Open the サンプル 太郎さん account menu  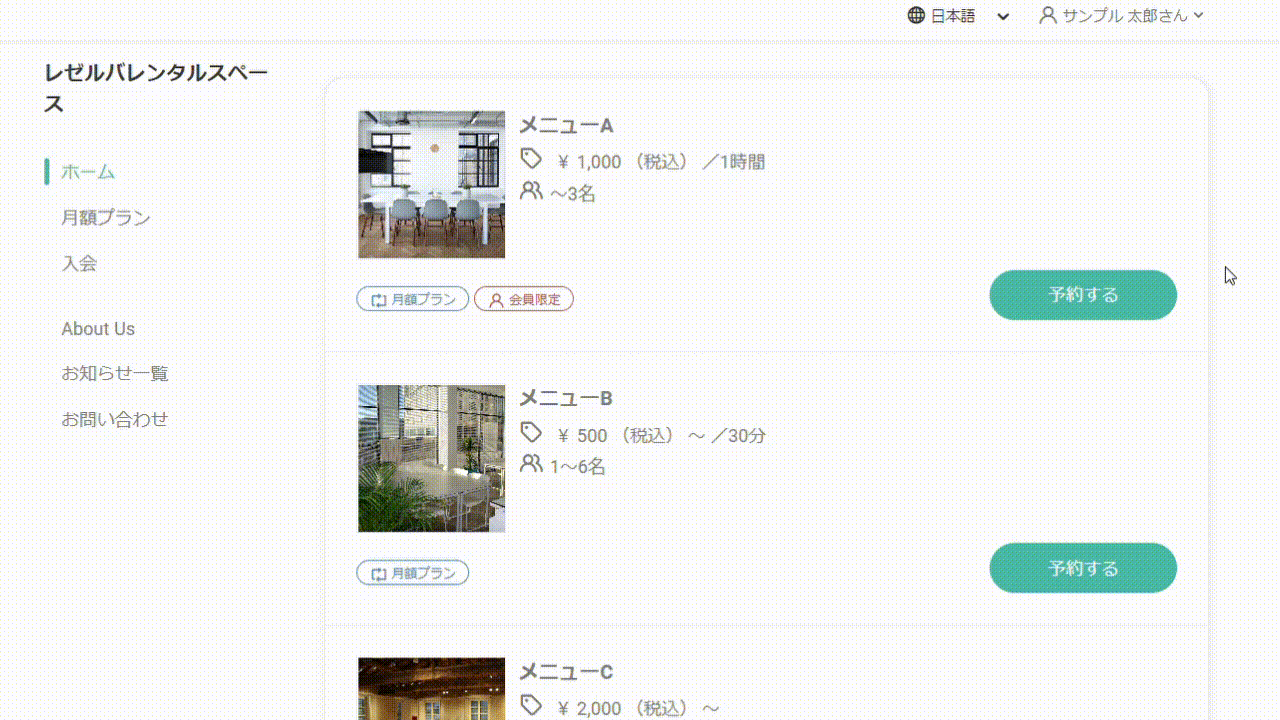(x=1121, y=16)
